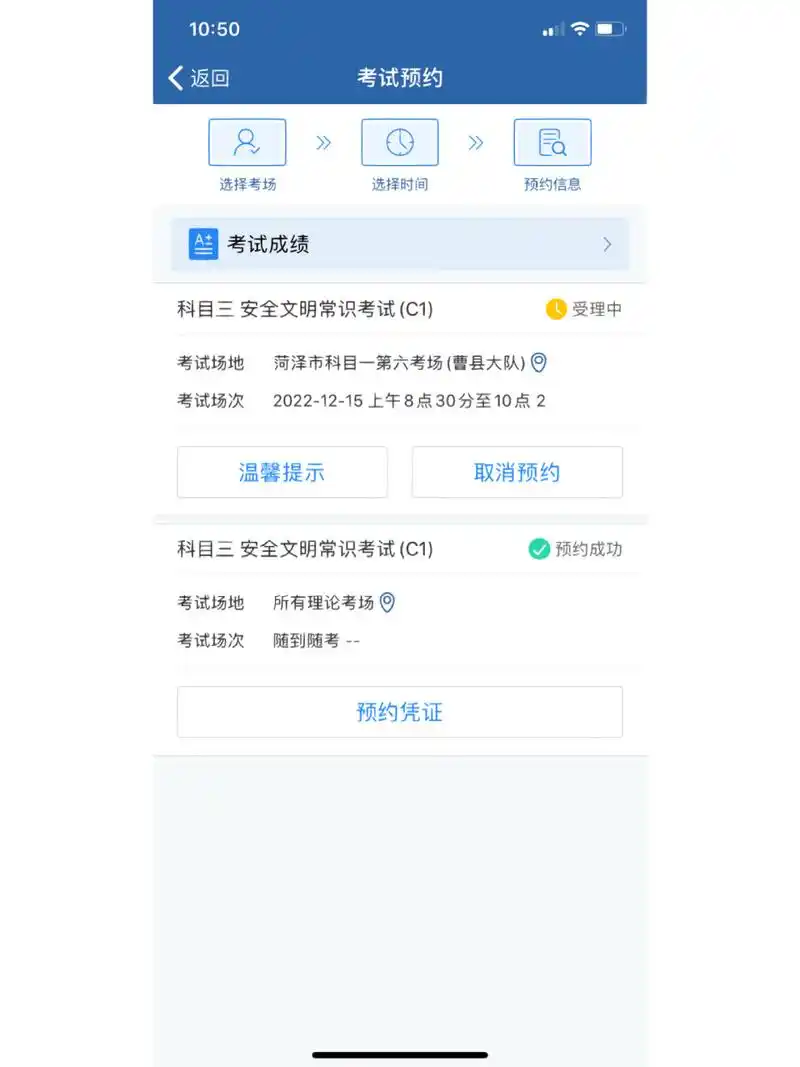Open the 预约凭证 voucher

(399, 711)
